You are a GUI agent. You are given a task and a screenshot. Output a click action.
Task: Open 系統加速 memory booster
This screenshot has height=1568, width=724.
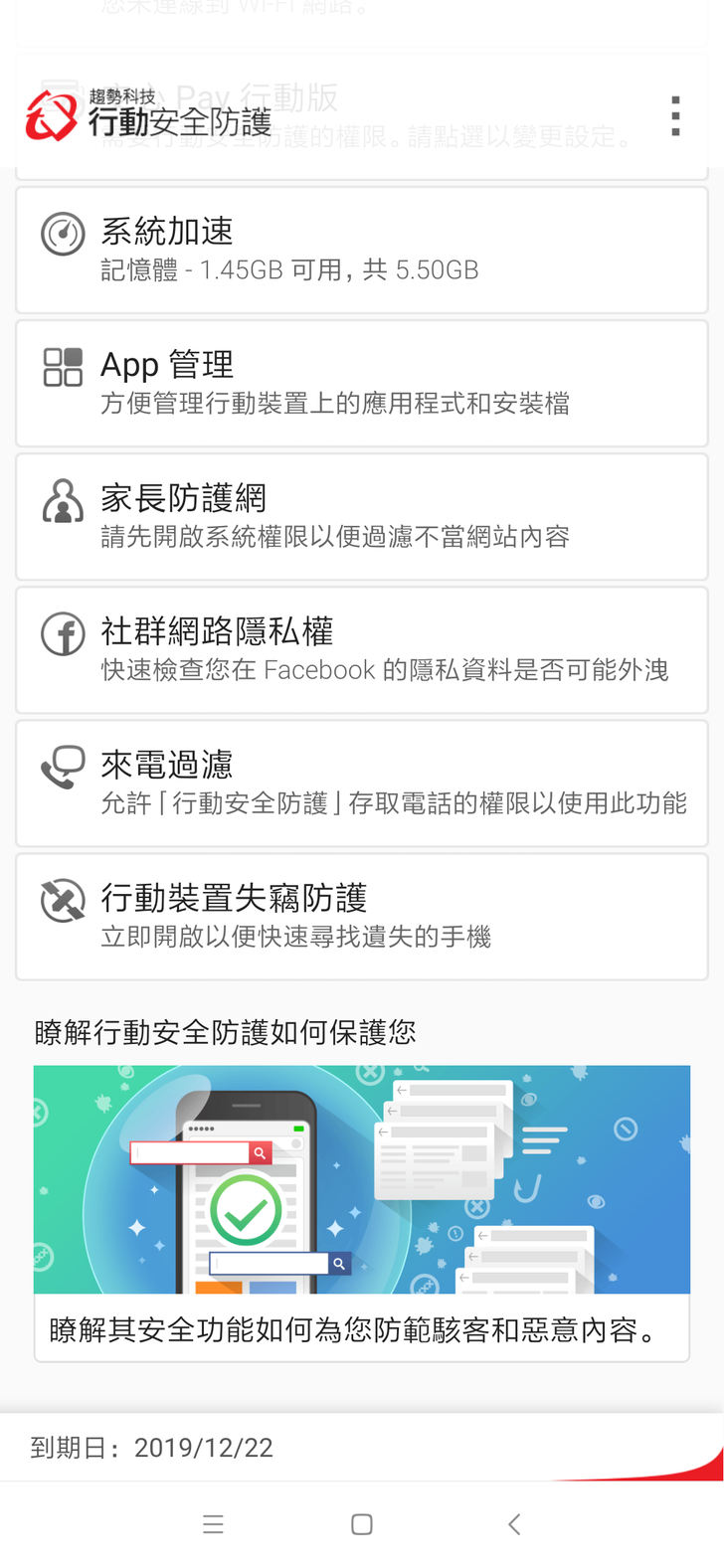(x=362, y=251)
